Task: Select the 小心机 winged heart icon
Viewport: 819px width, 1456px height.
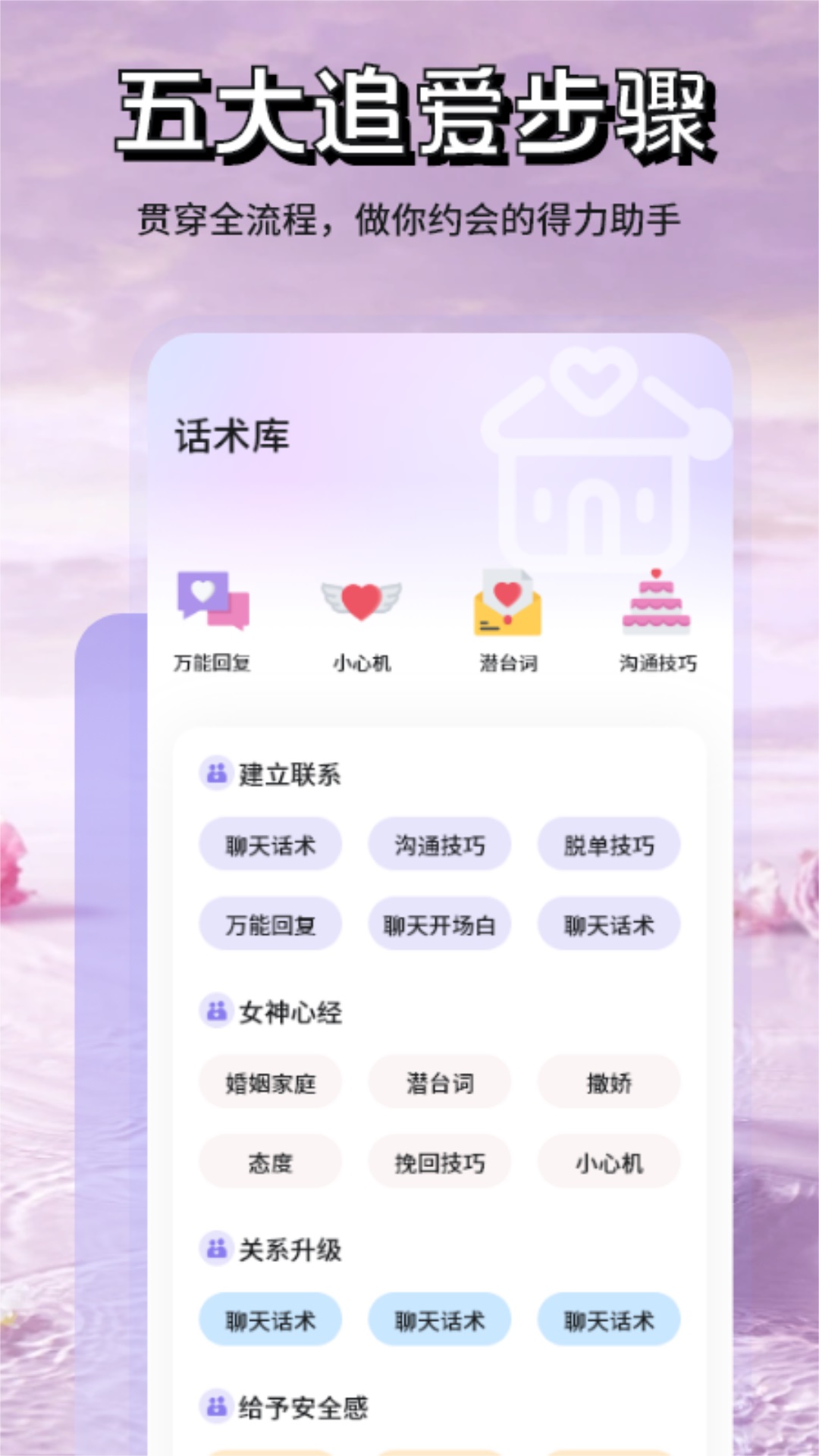Action: pos(362,599)
